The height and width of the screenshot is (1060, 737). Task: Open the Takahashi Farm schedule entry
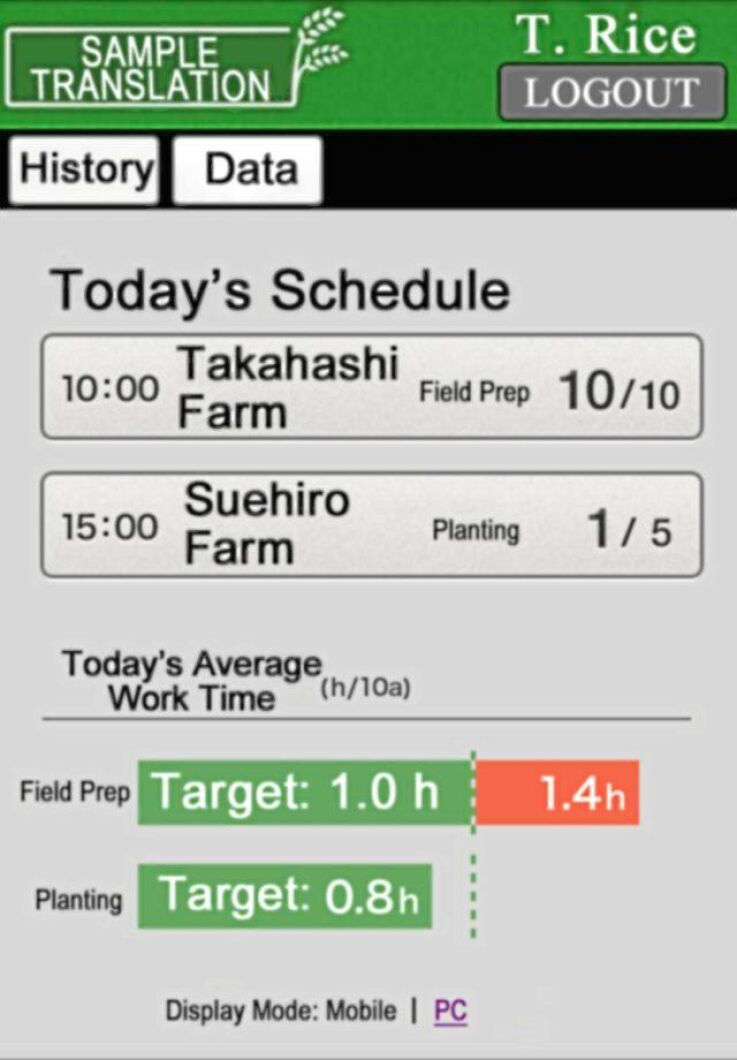371,387
